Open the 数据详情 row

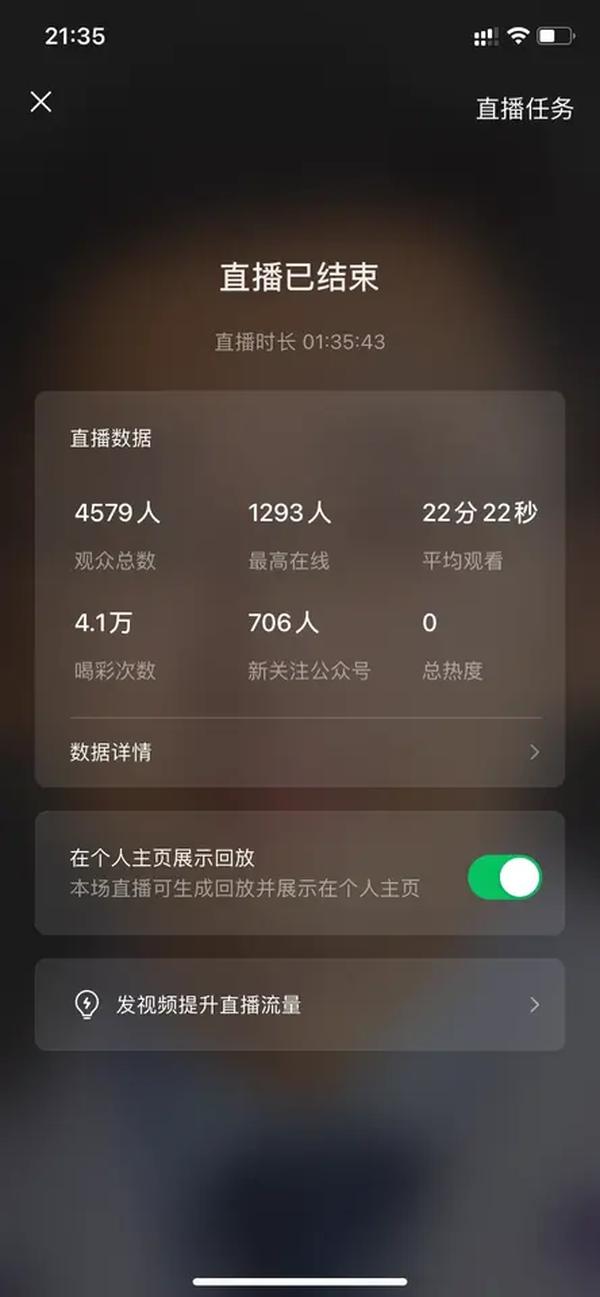[300, 752]
